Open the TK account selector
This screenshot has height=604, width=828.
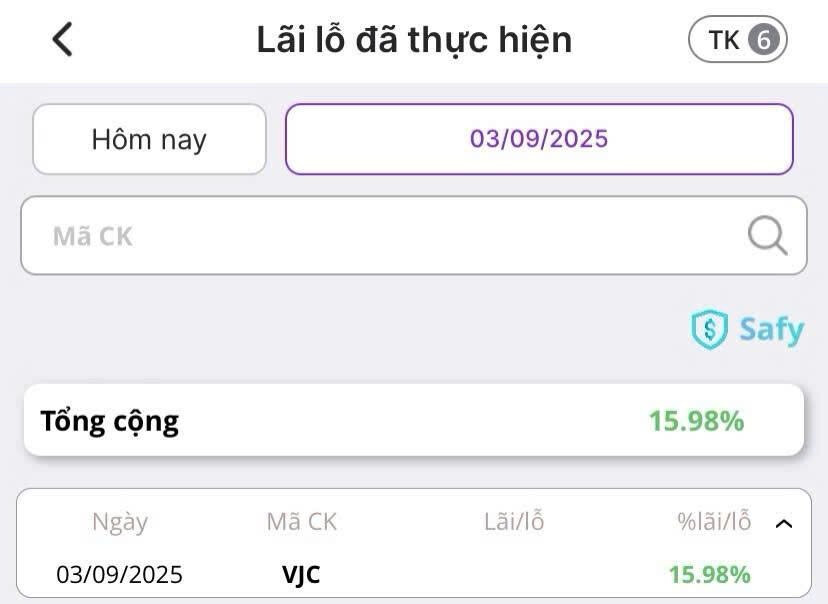(x=738, y=40)
